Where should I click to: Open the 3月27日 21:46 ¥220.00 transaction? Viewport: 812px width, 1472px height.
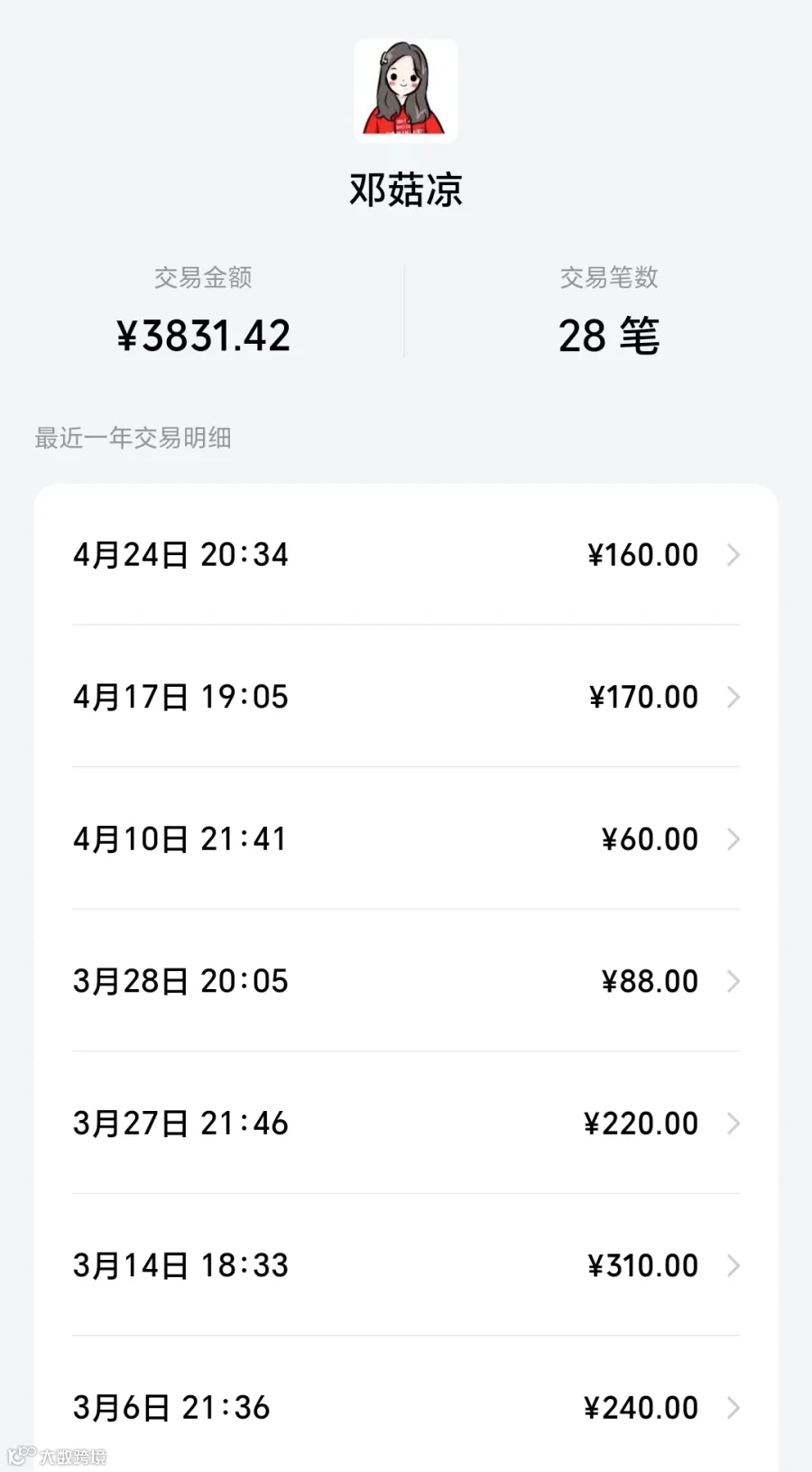coord(406,1123)
